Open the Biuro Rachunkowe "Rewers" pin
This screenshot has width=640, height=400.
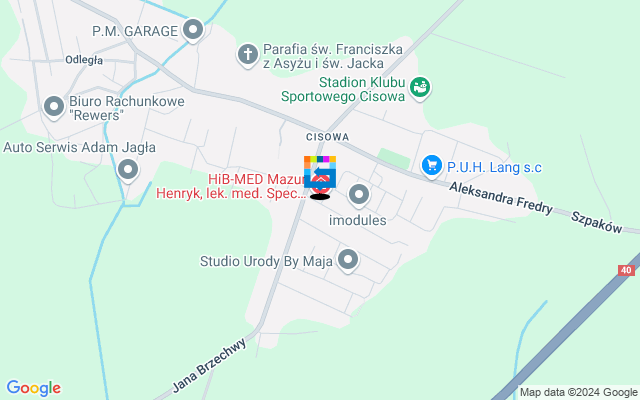[x=54, y=106]
